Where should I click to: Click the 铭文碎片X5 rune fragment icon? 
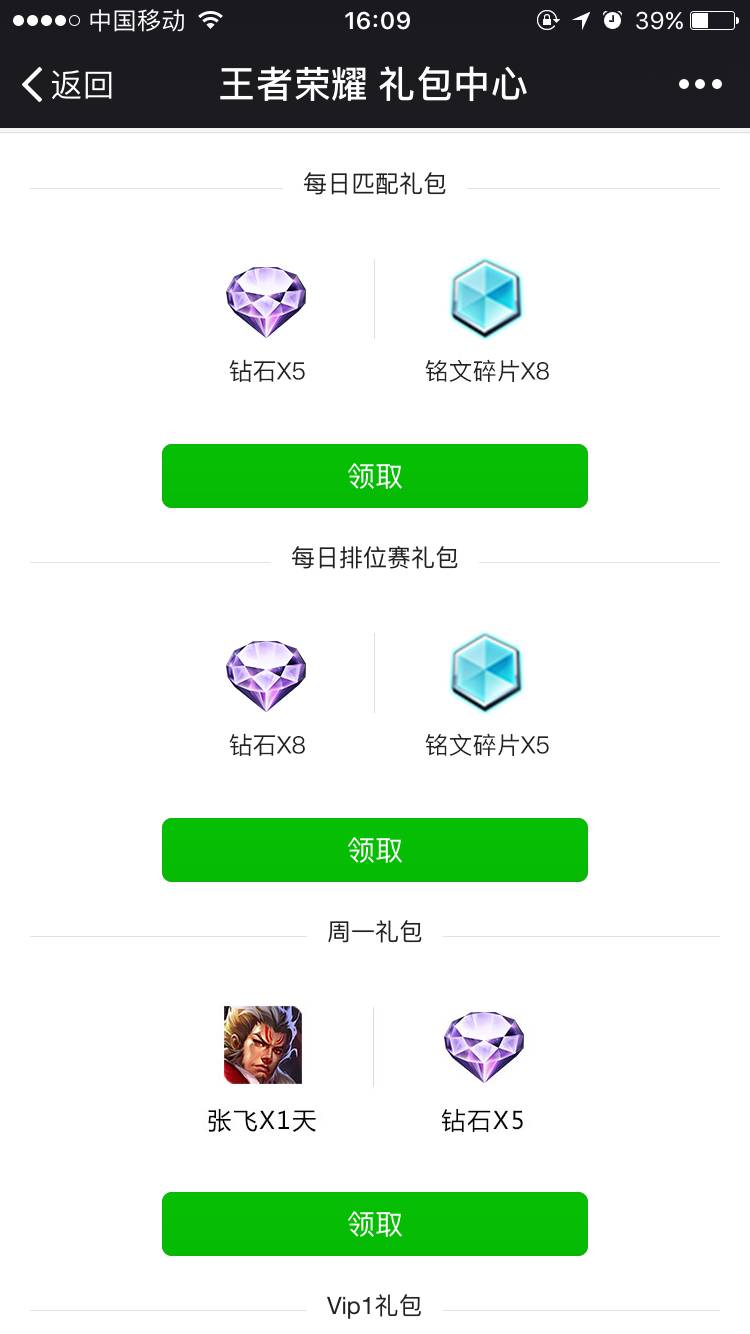(x=484, y=672)
